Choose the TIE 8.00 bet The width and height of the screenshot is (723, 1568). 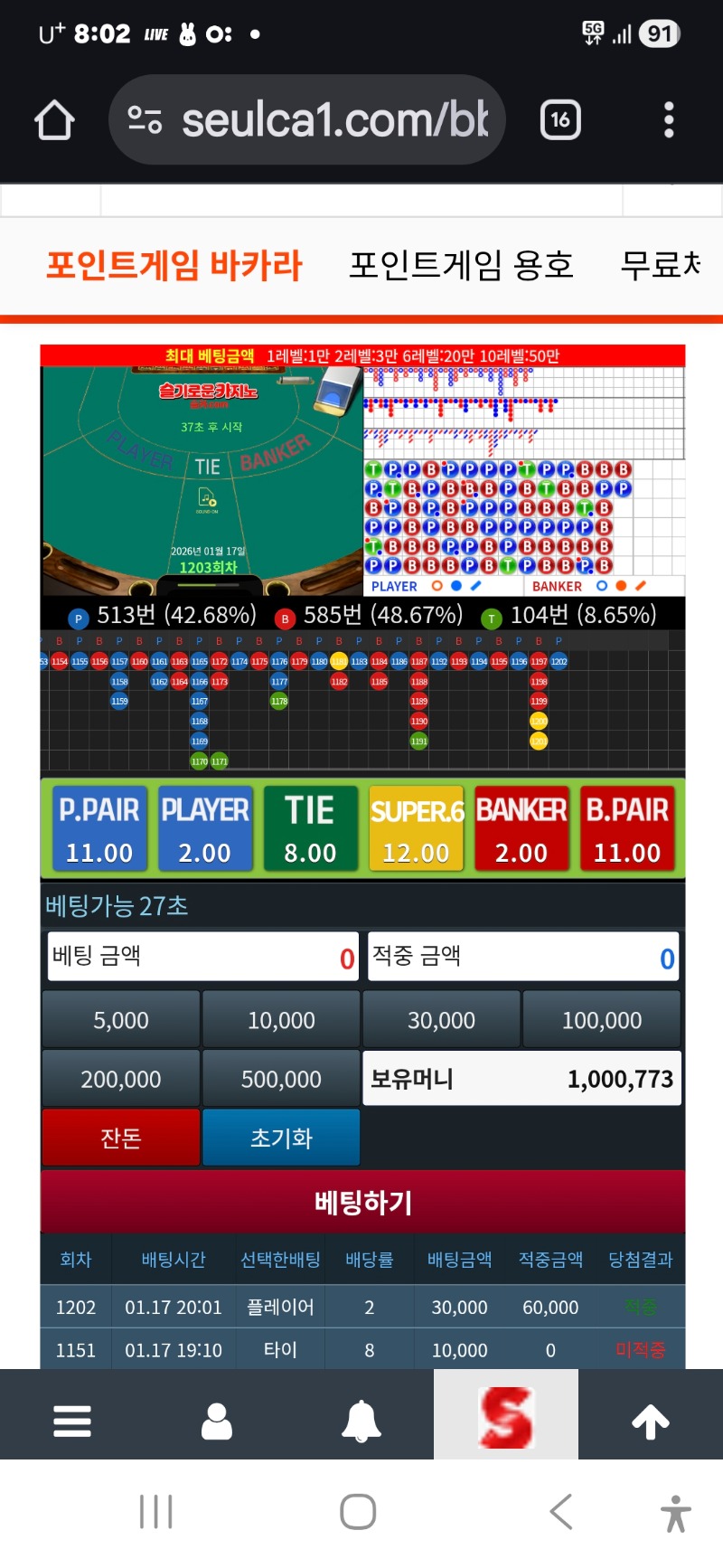tap(310, 829)
